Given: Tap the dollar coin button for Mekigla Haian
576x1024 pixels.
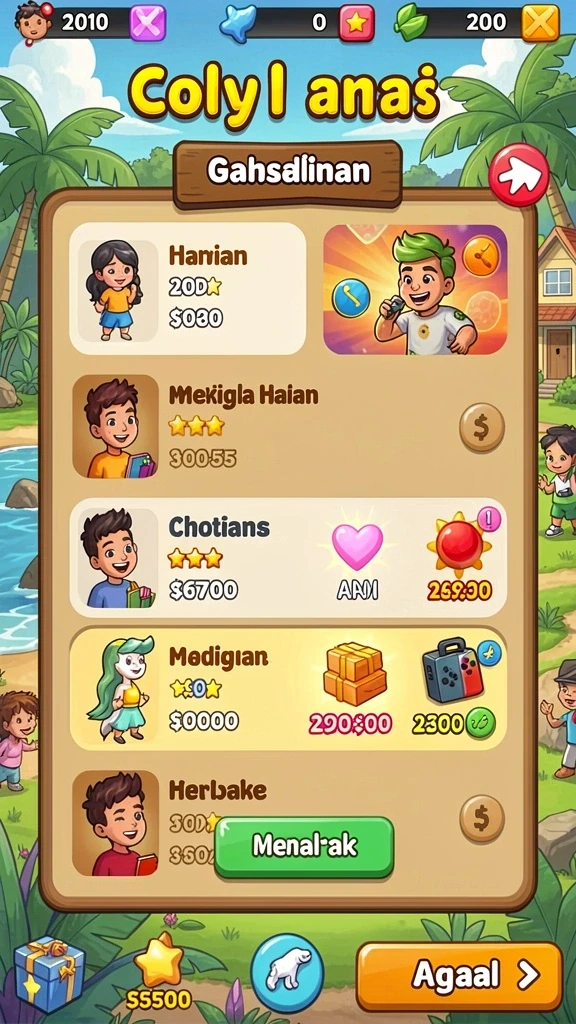Looking at the screenshot, I should click(482, 428).
